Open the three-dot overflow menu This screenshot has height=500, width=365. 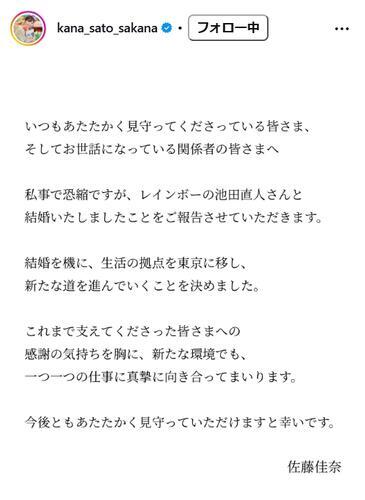pyautogui.click(x=342, y=29)
